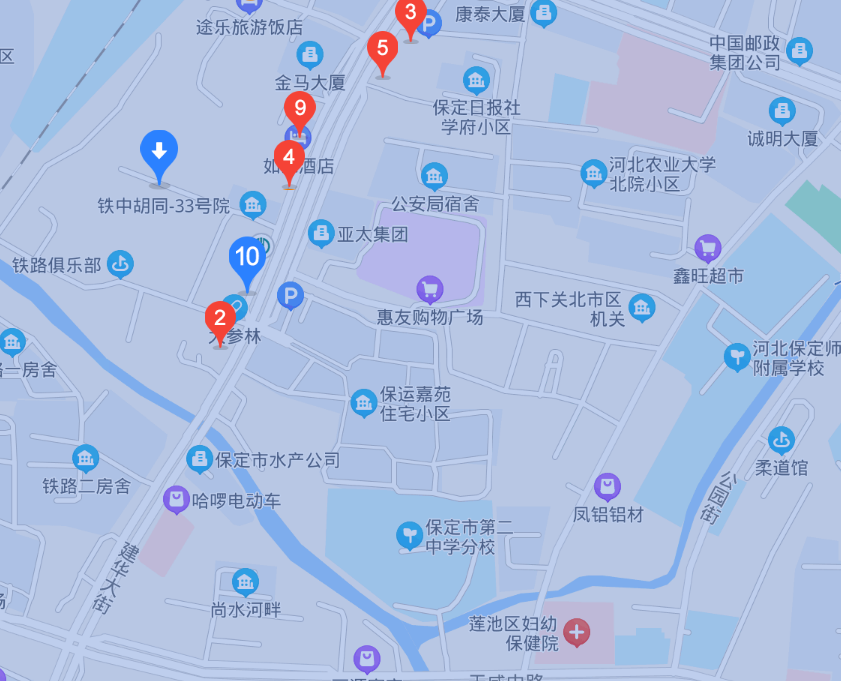This screenshot has height=681, width=841.
Task: Tap blue map marker number 10
Action: 247,257
